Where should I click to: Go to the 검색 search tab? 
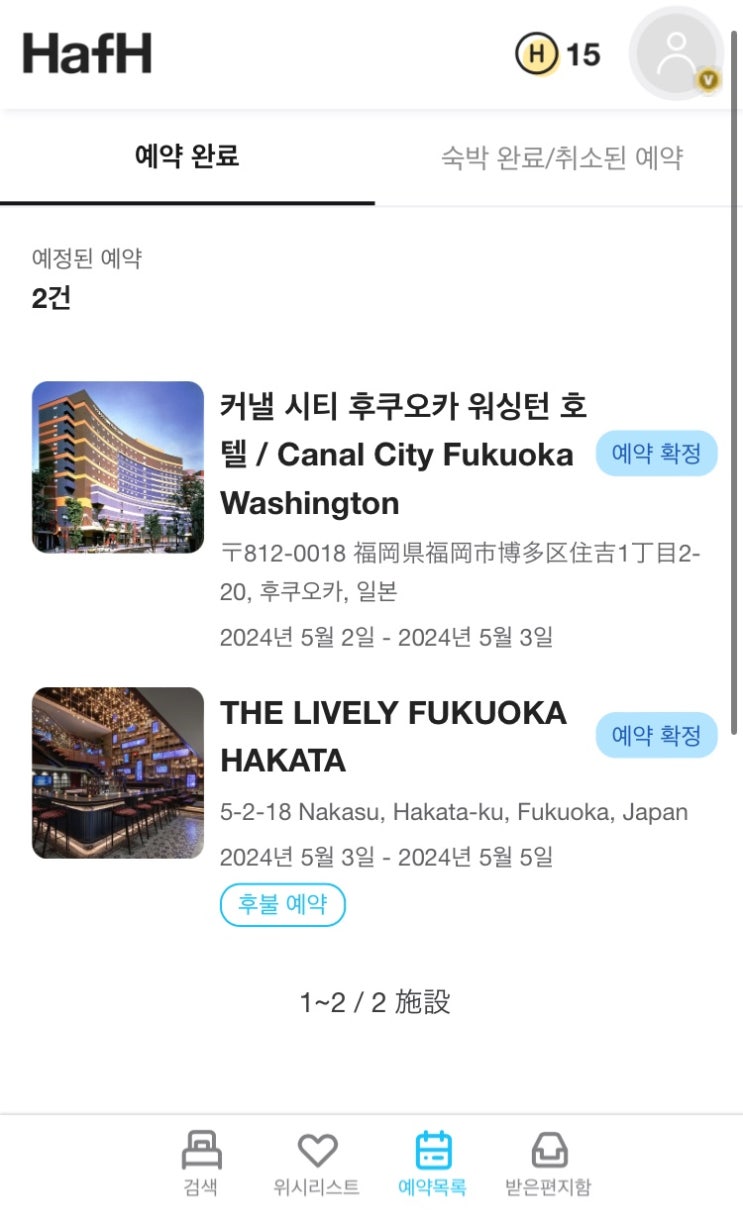pos(201,1163)
